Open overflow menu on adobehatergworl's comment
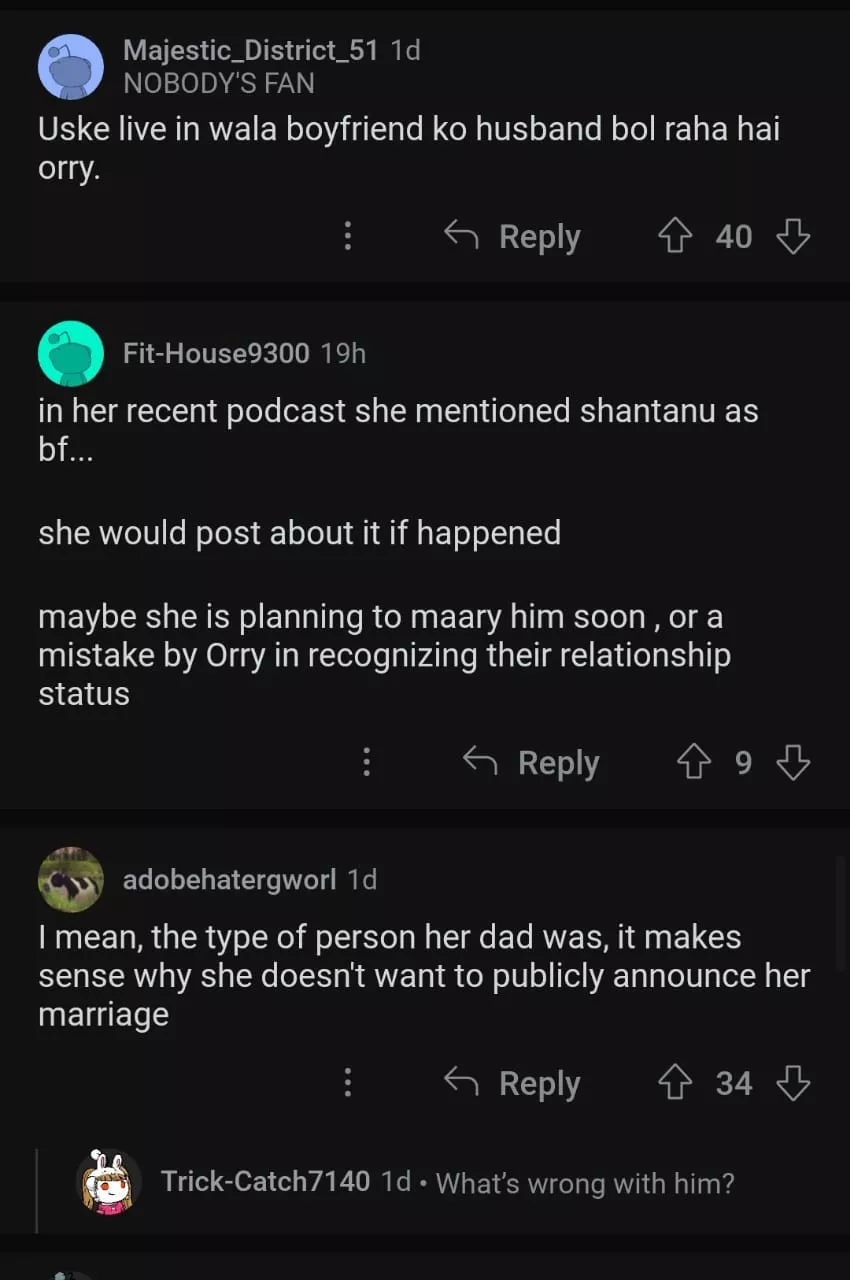Screen dimensions: 850x1280 click(x=347, y=1083)
